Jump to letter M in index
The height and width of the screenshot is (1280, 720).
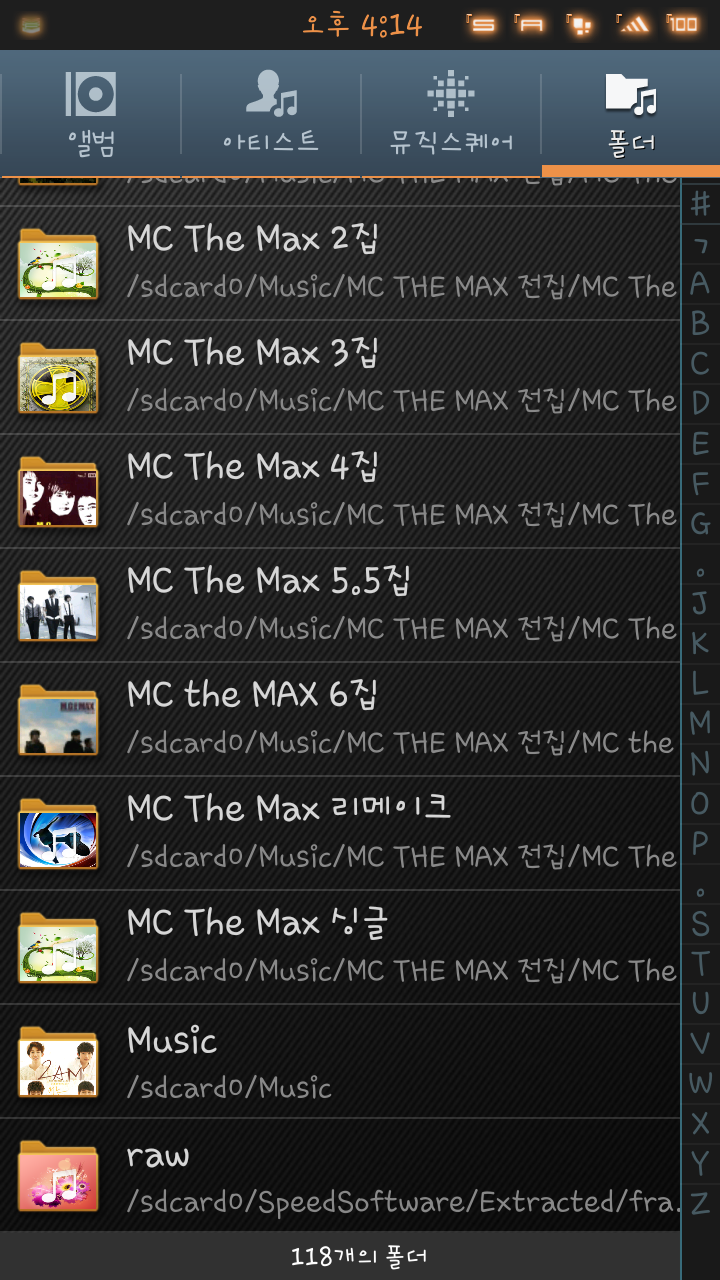[x=700, y=723]
